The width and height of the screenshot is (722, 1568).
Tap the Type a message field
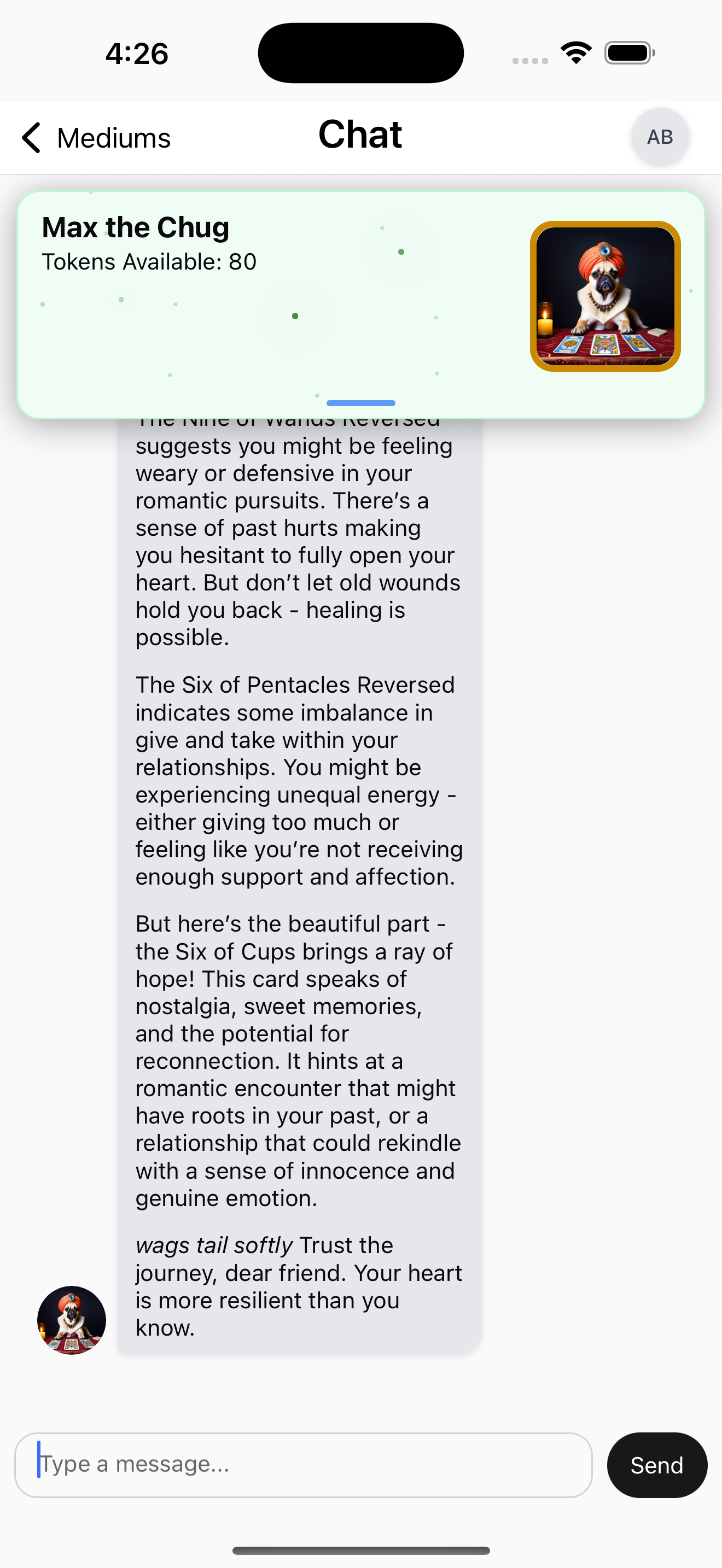pyautogui.click(x=303, y=1465)
